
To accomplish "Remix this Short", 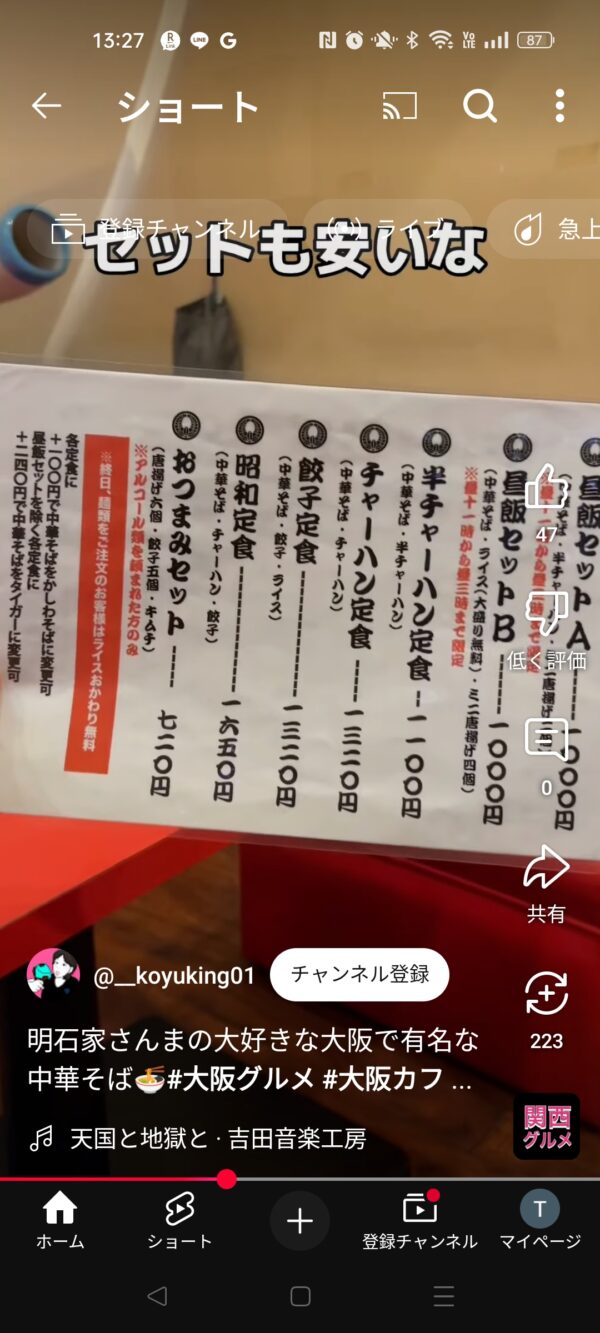I will tap(546, 995).
